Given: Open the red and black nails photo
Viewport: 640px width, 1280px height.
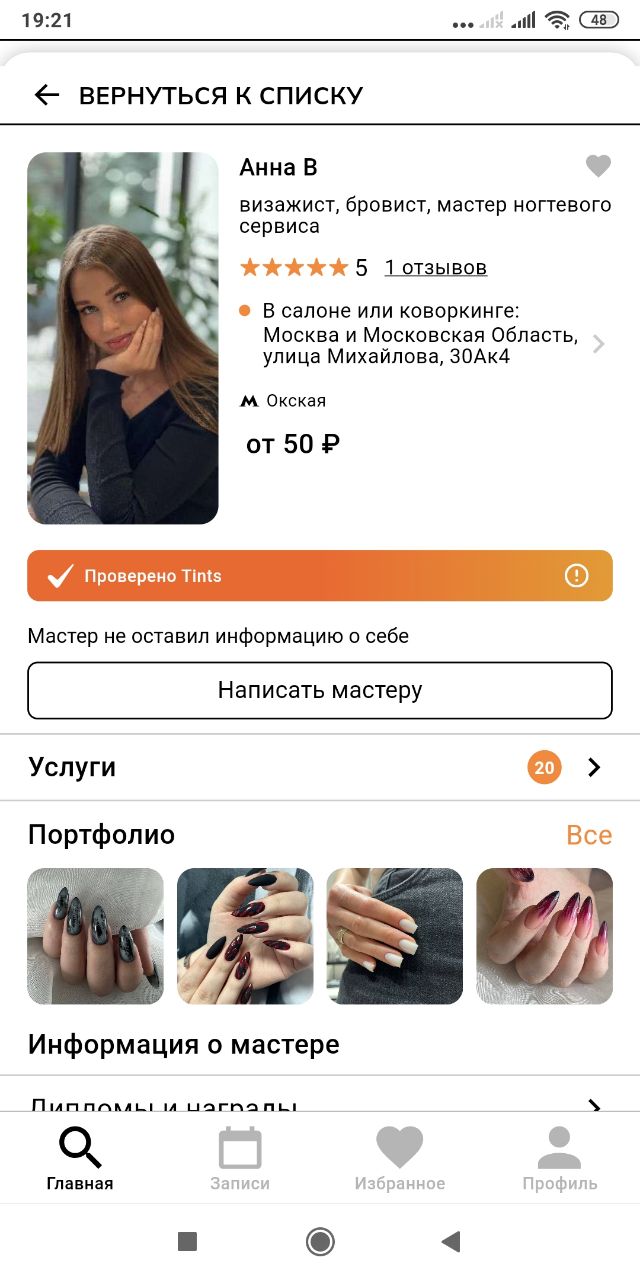Looking at the screenshot, I should [x=245, y=936].
